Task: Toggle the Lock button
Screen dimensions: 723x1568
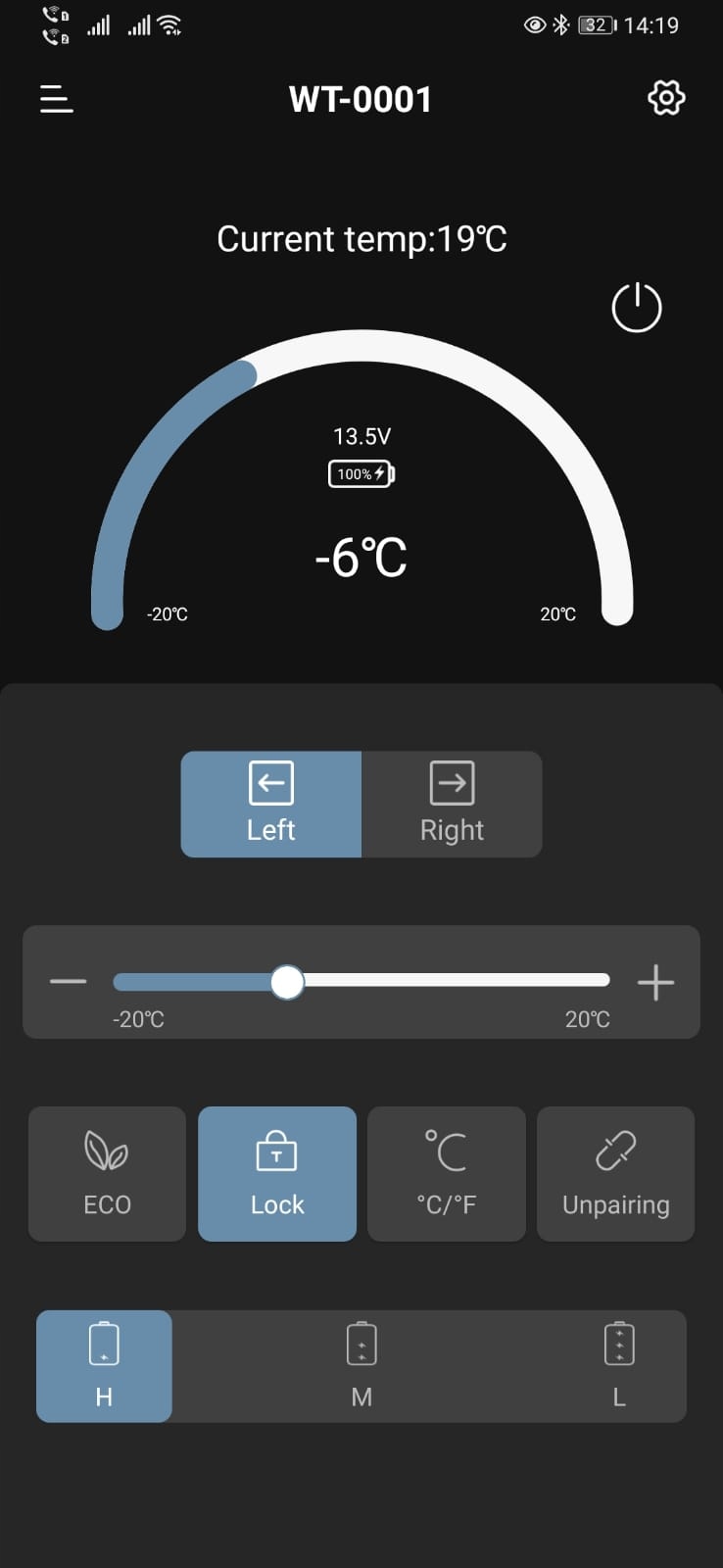Action: pos(277,1174)
